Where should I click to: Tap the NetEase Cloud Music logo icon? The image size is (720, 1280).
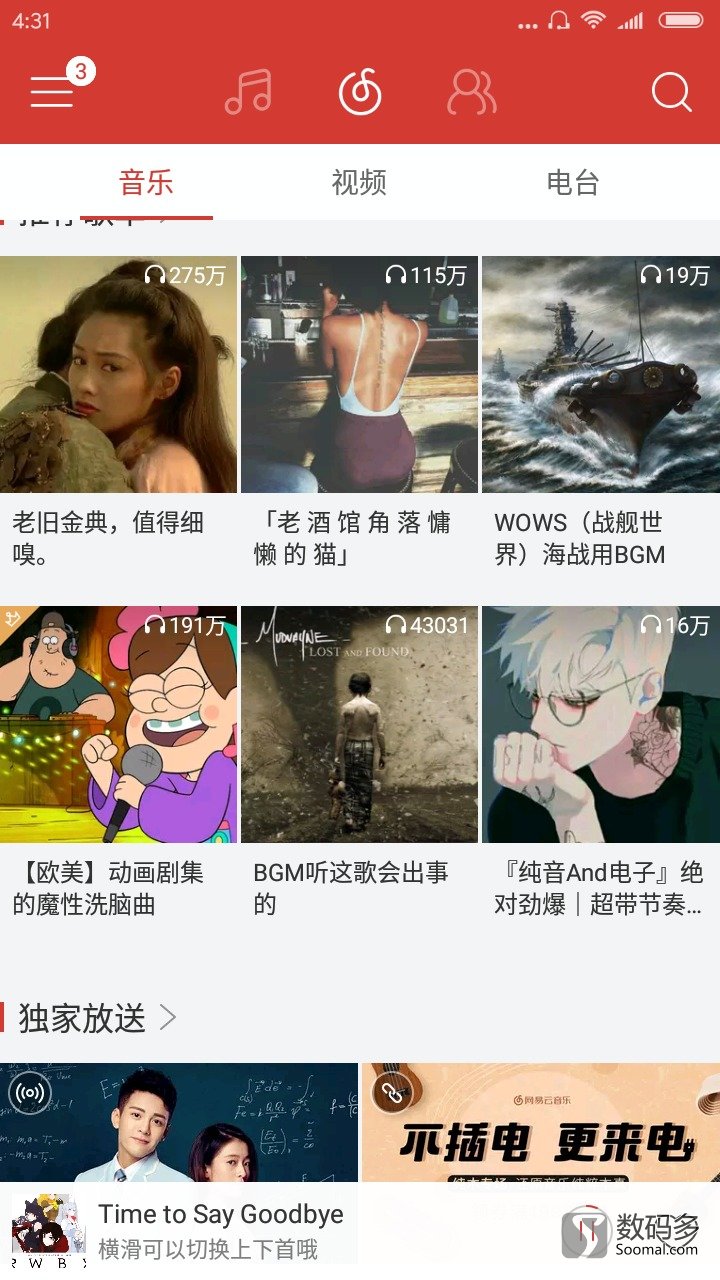(360, 92)
